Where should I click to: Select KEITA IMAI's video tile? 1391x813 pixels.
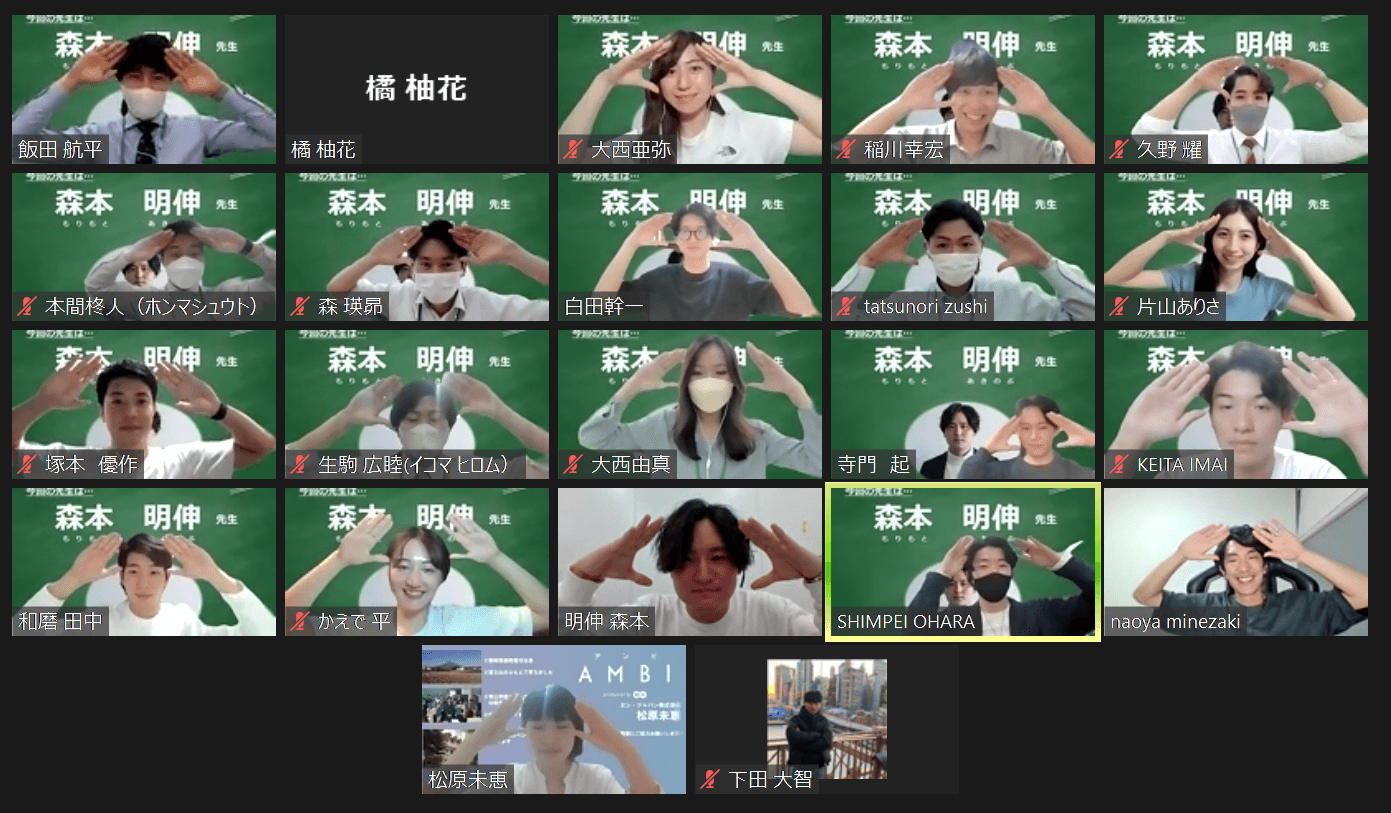(1235, 404)
